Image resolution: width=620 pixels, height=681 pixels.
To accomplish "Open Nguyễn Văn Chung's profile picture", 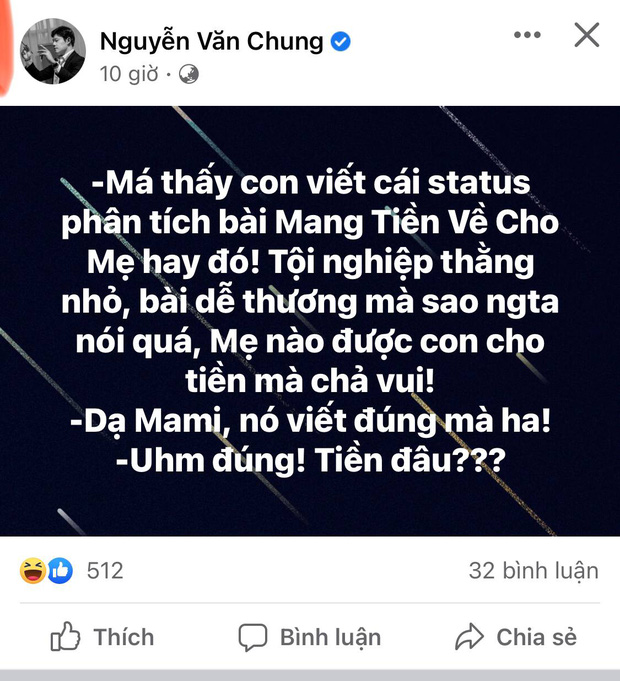I will coord(54,50).
